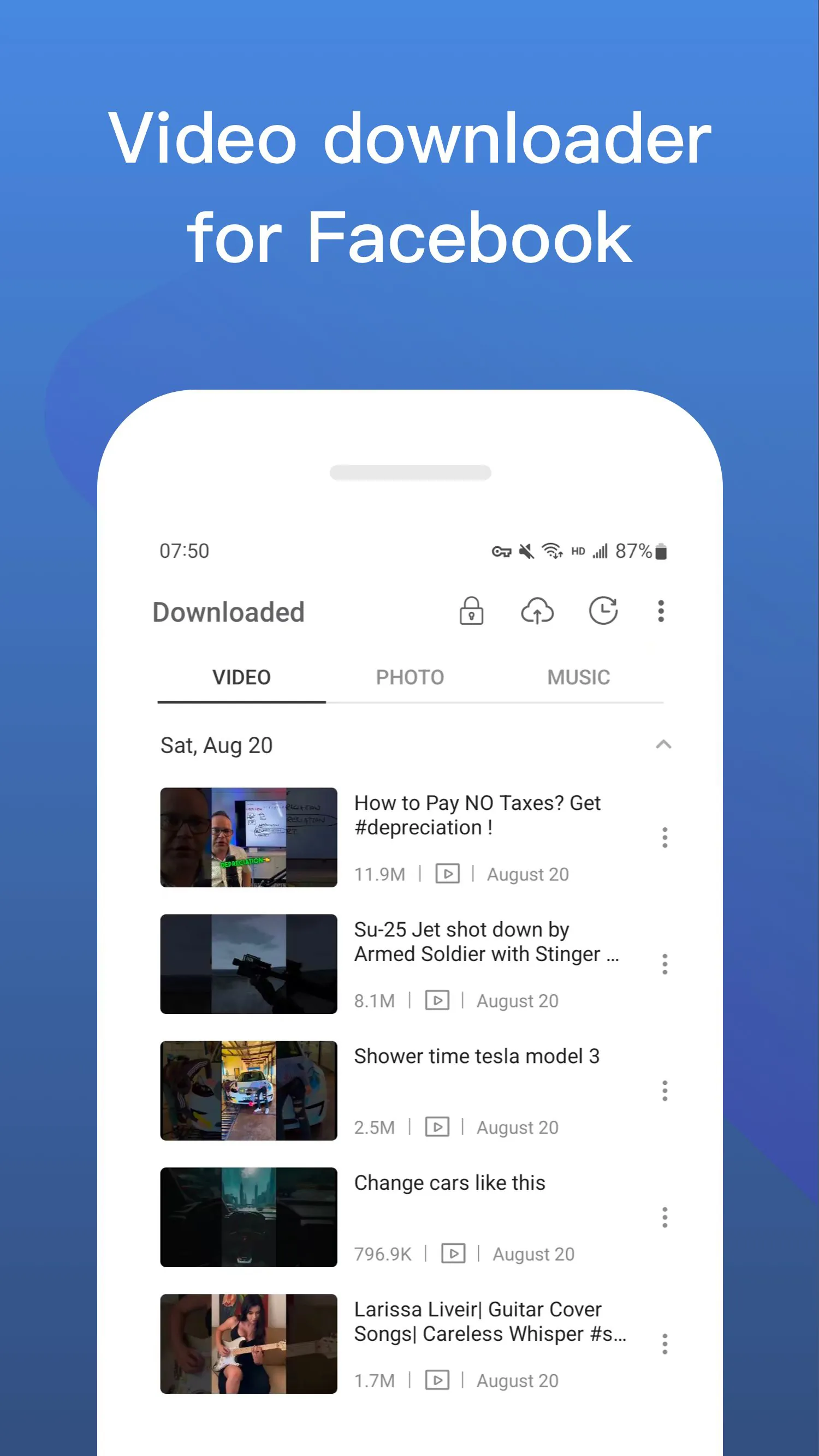Open the download history

(603, 612)
